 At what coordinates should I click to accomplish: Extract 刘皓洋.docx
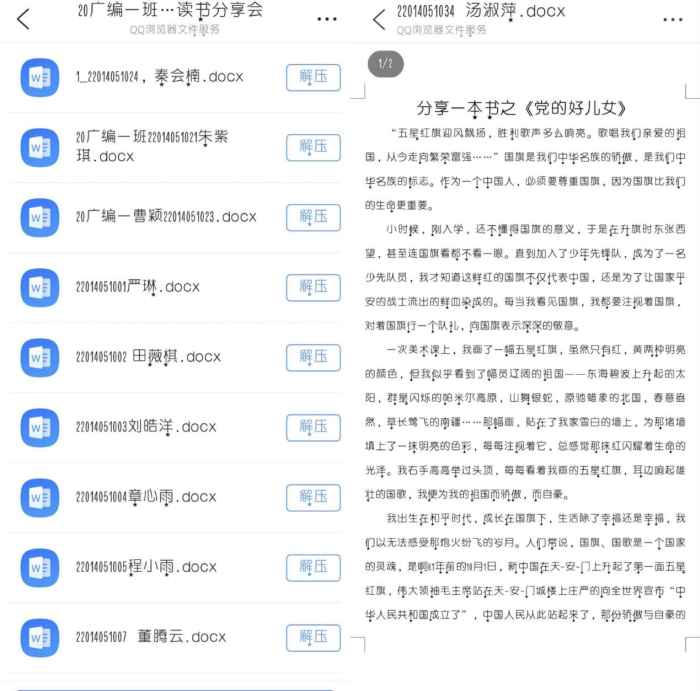[x=313, y=427]
